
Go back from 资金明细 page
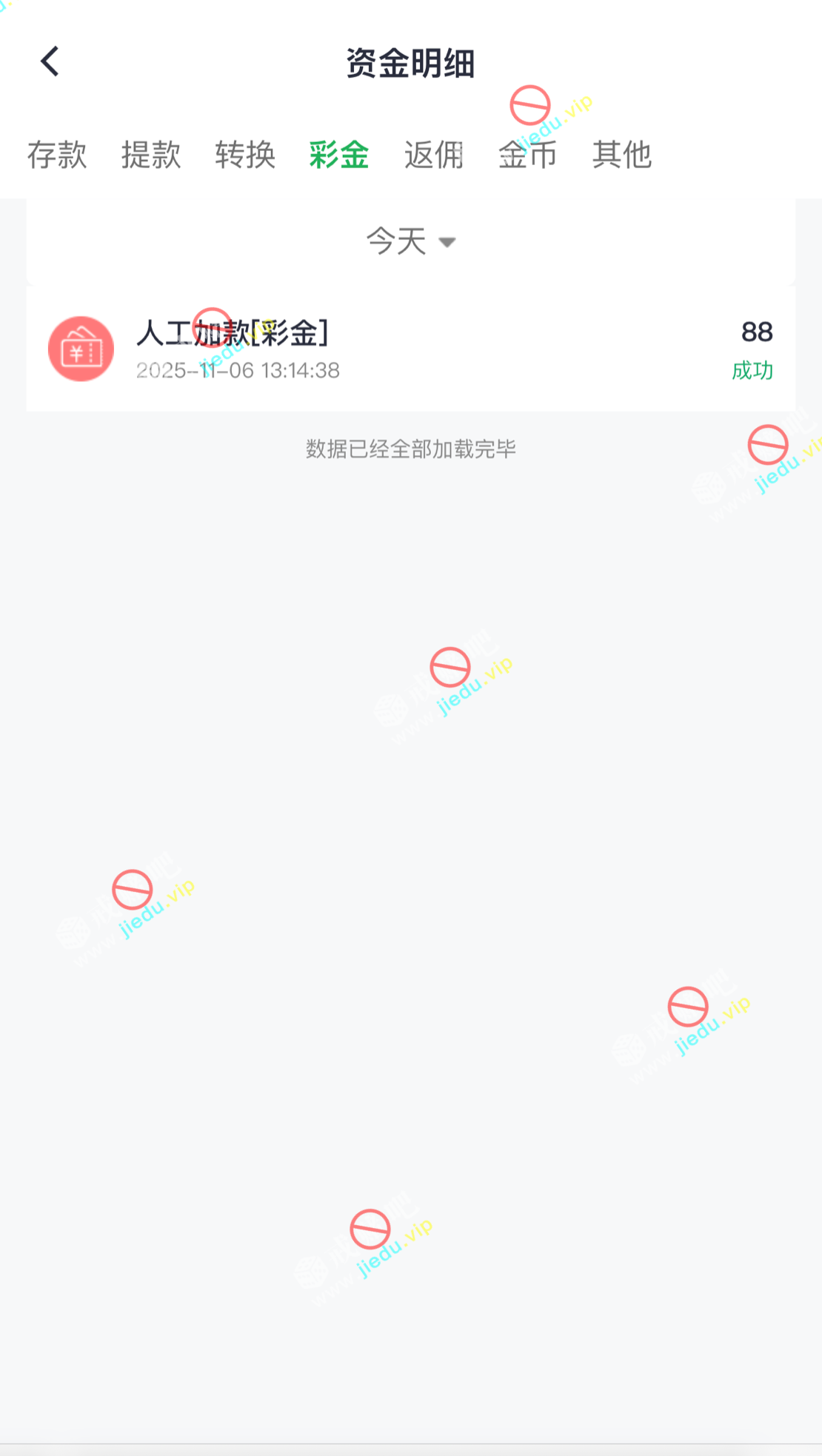50,62
